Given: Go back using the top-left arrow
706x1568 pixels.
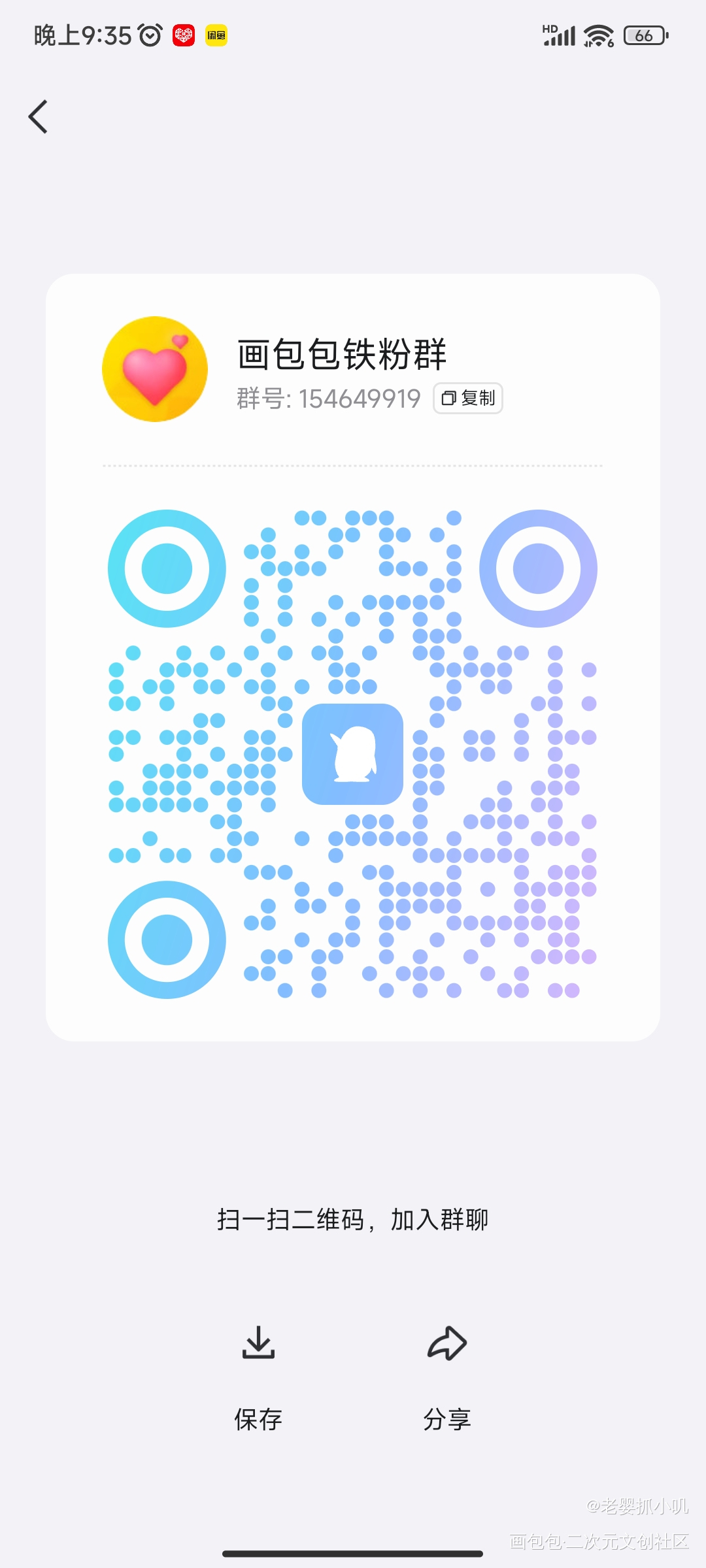Looking at the screenshot, I should click(38, 117).
